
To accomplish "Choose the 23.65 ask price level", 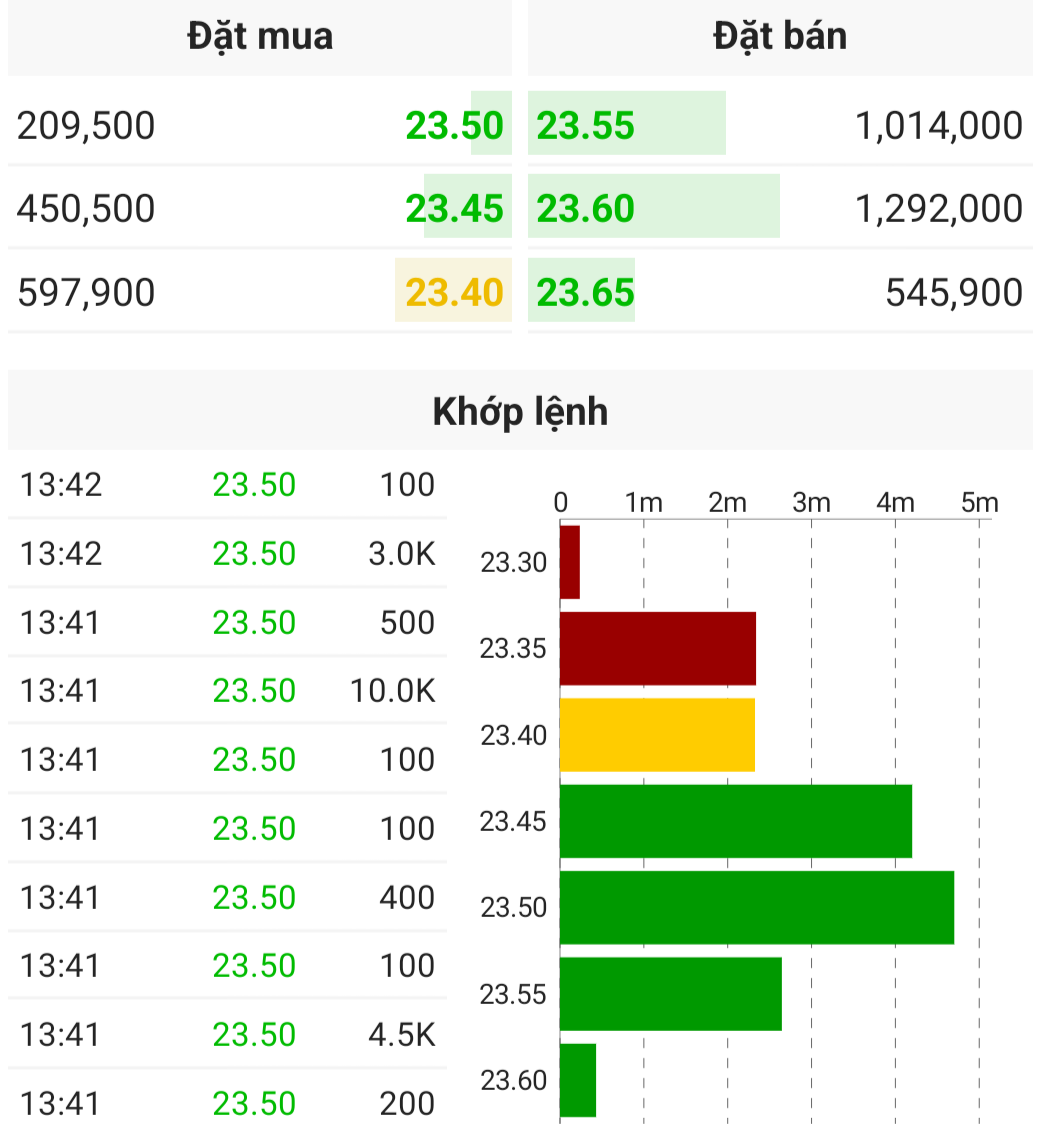I will click(586, 292).
